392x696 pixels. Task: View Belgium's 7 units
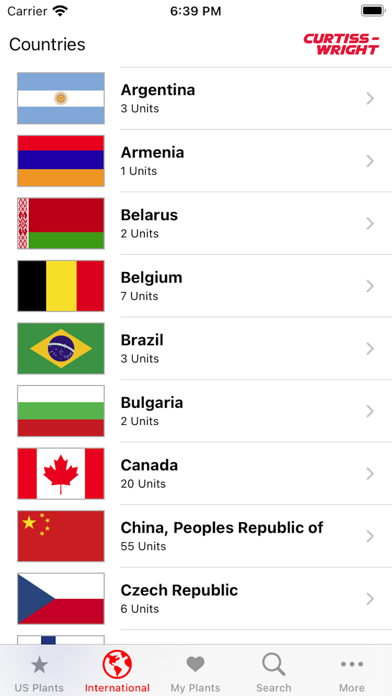pyautogui.click(x=196, y=286)
